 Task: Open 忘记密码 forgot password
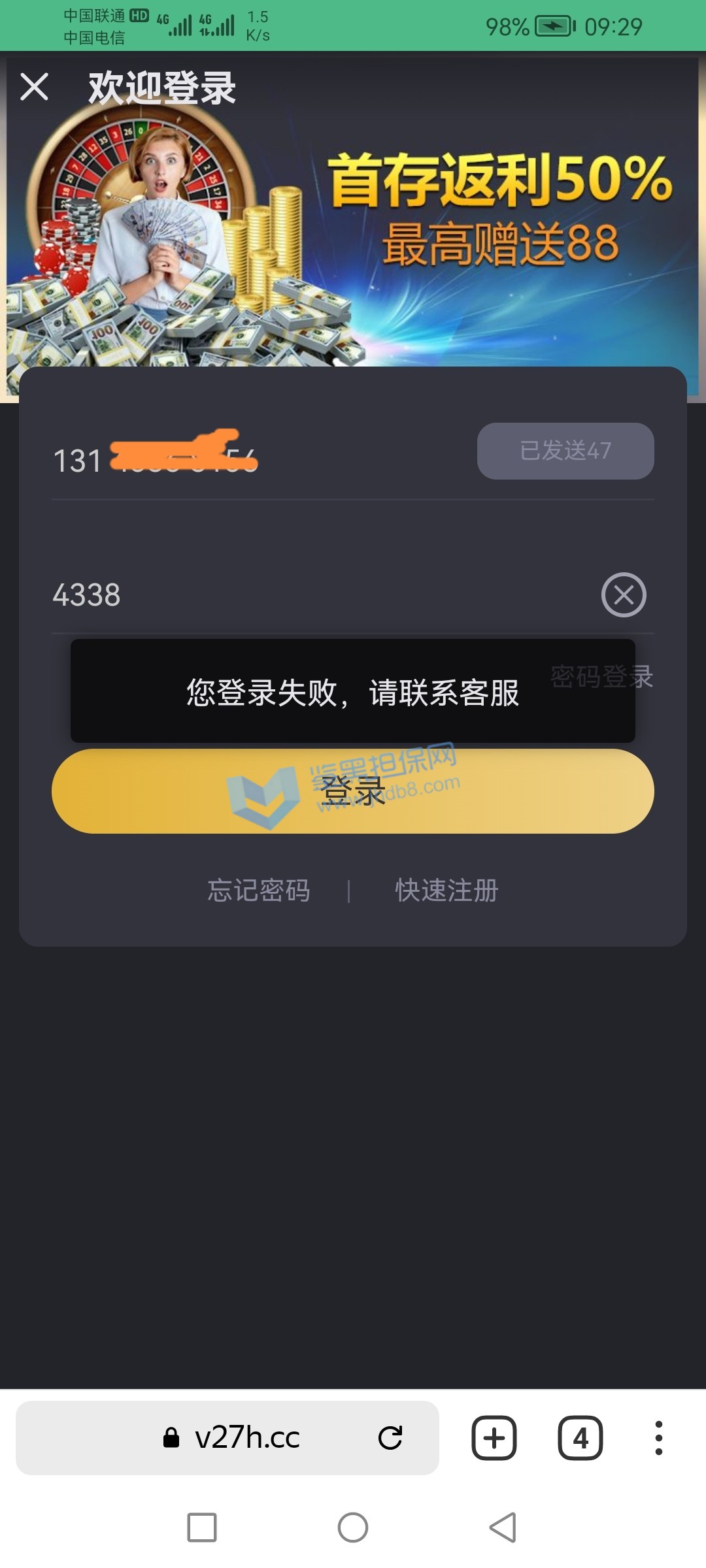(x=259, y=890)
